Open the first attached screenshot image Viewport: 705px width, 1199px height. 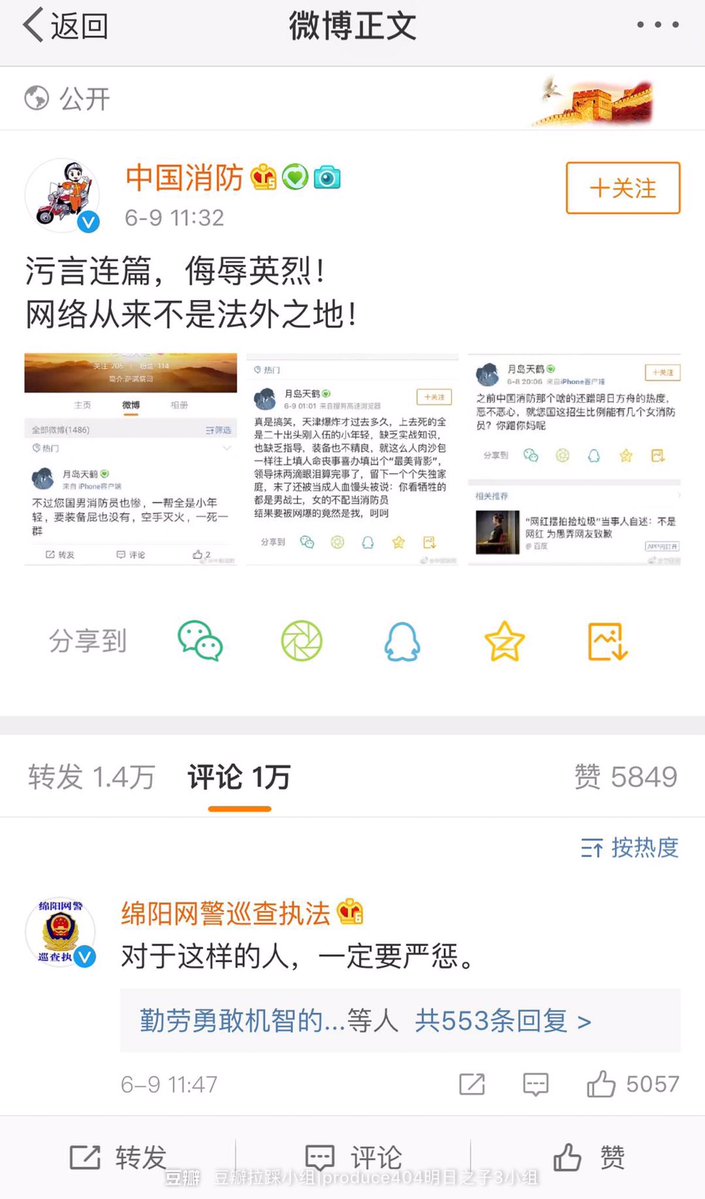[131, 459]
